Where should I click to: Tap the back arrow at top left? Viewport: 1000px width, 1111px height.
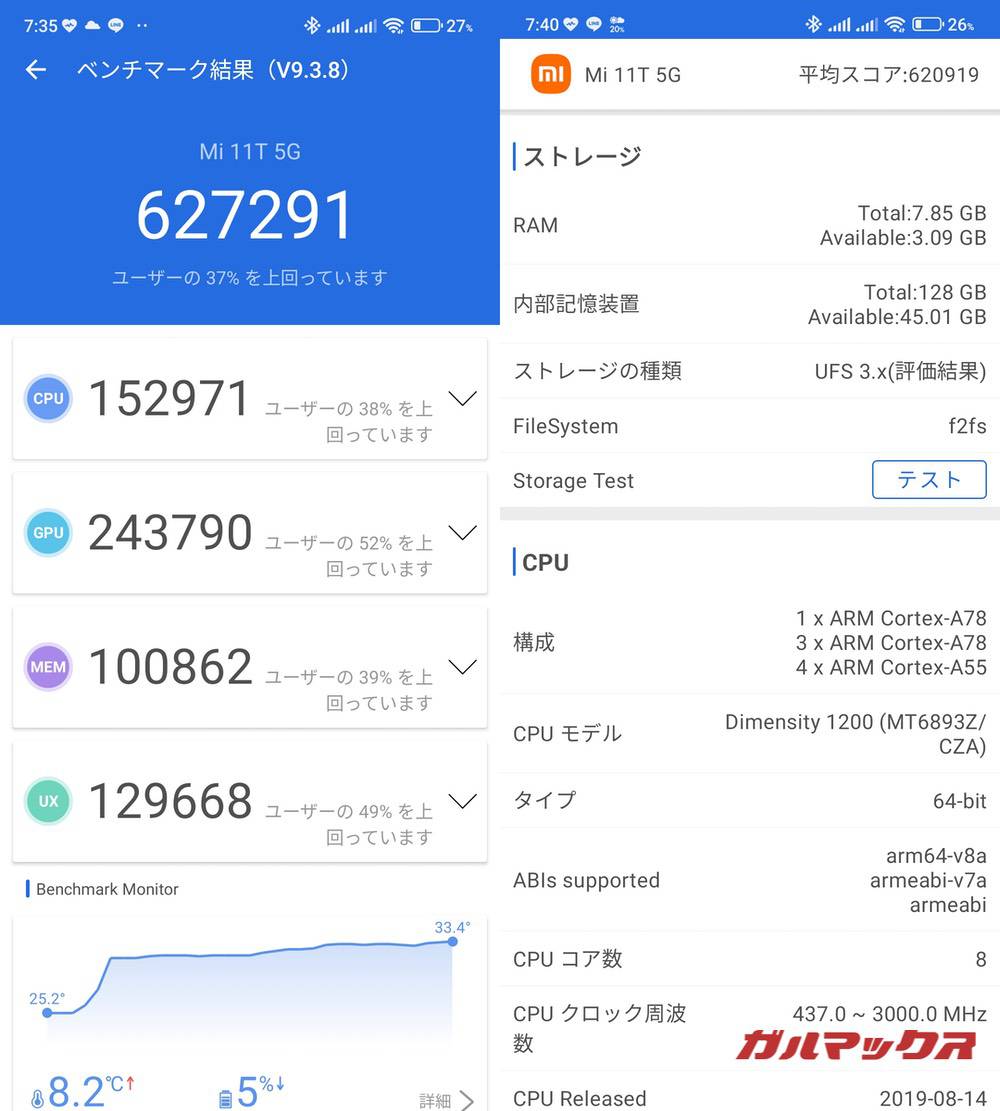point(35,70)
